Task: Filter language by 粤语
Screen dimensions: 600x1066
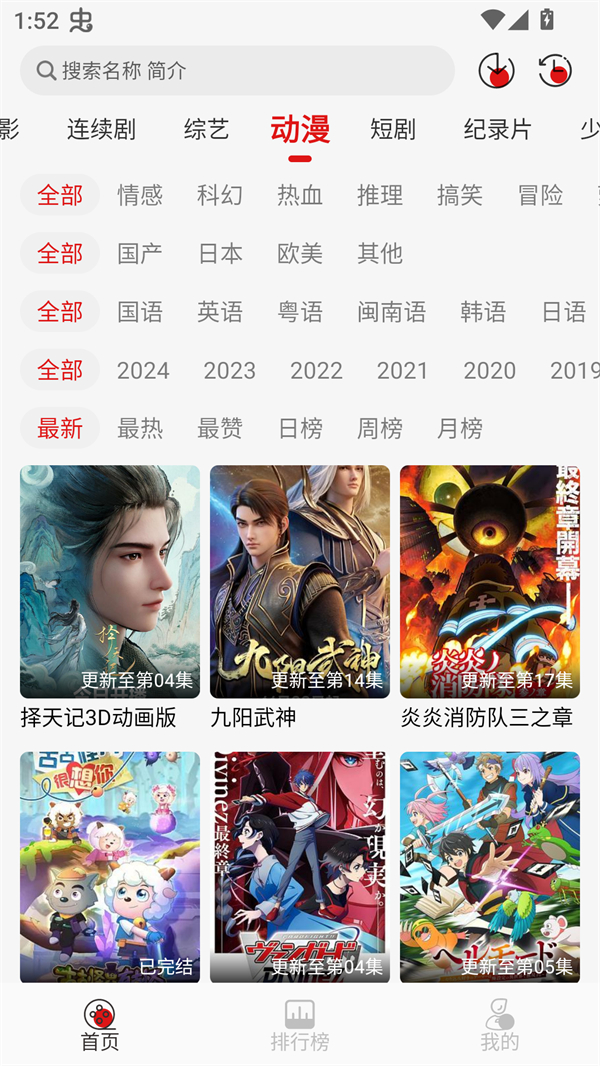Action: click(x=300, y=312)
